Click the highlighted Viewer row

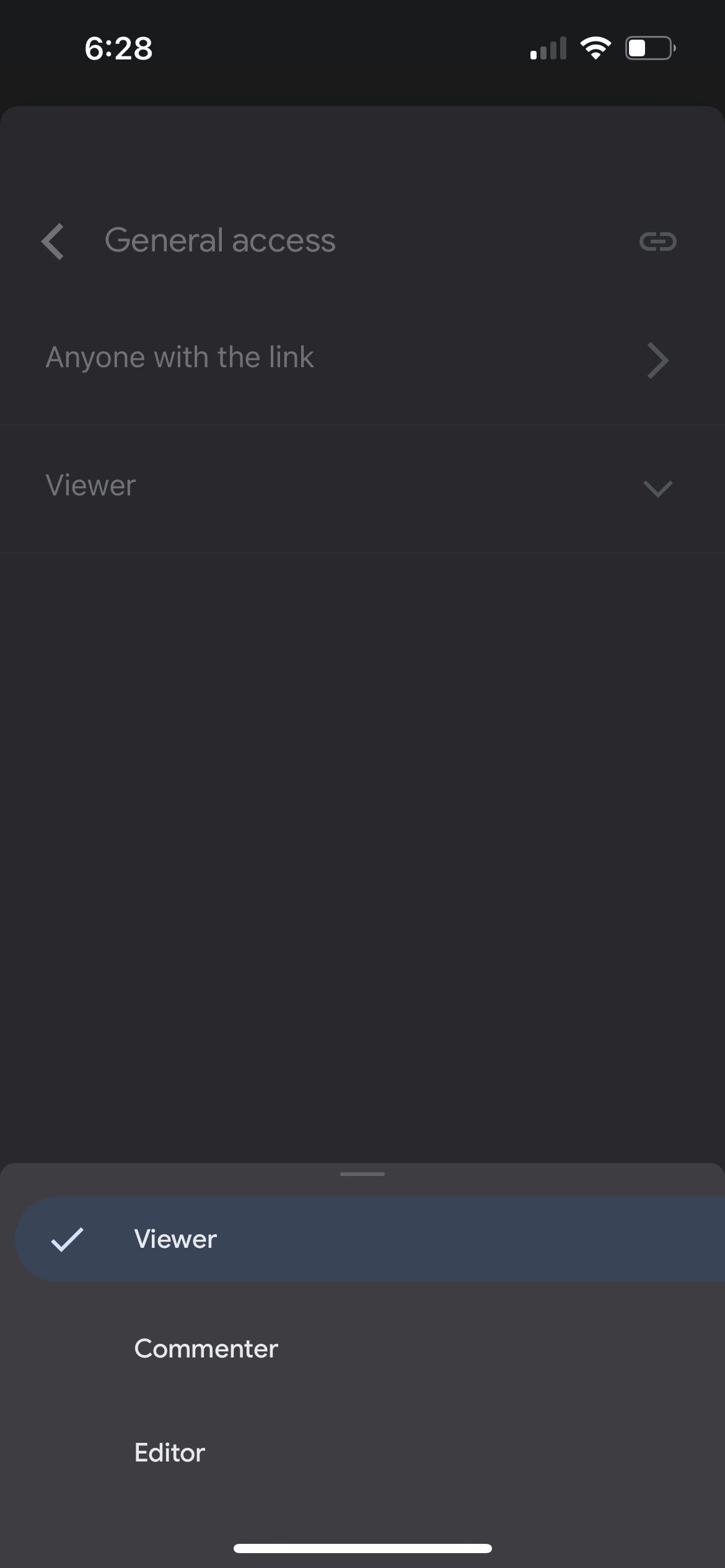362,1239
